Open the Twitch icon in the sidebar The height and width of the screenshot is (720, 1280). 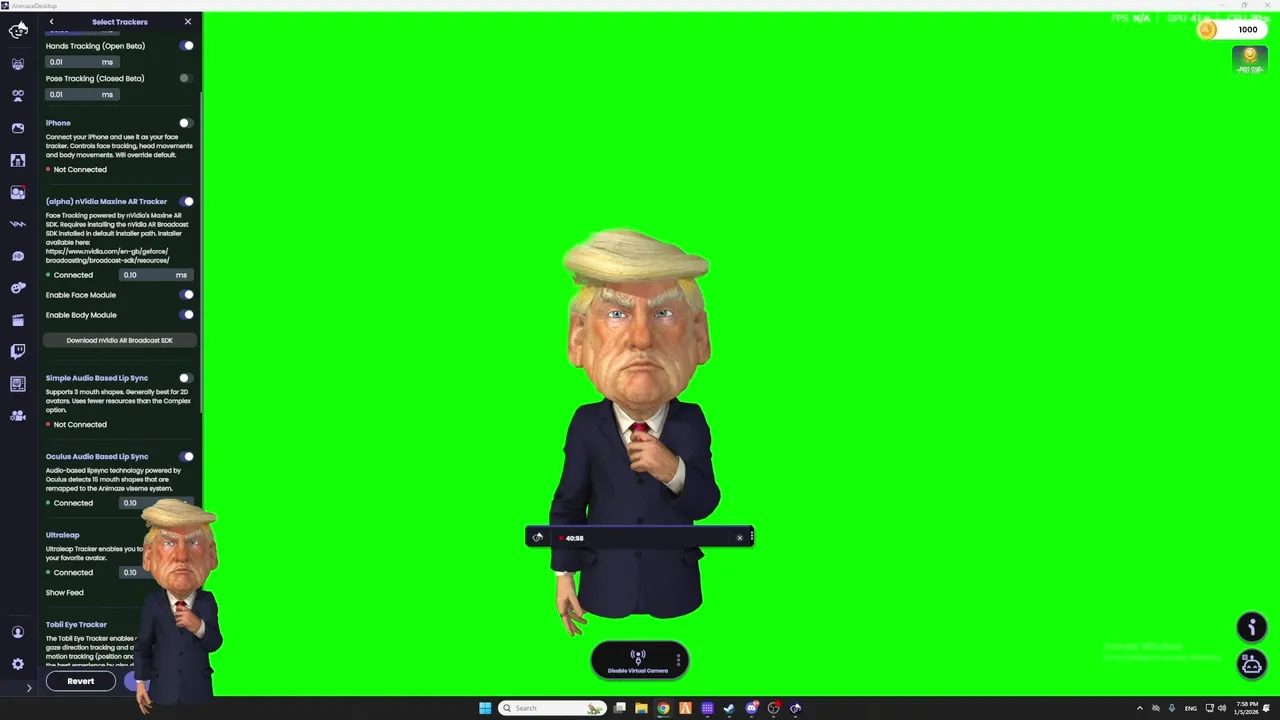[18, 351]
